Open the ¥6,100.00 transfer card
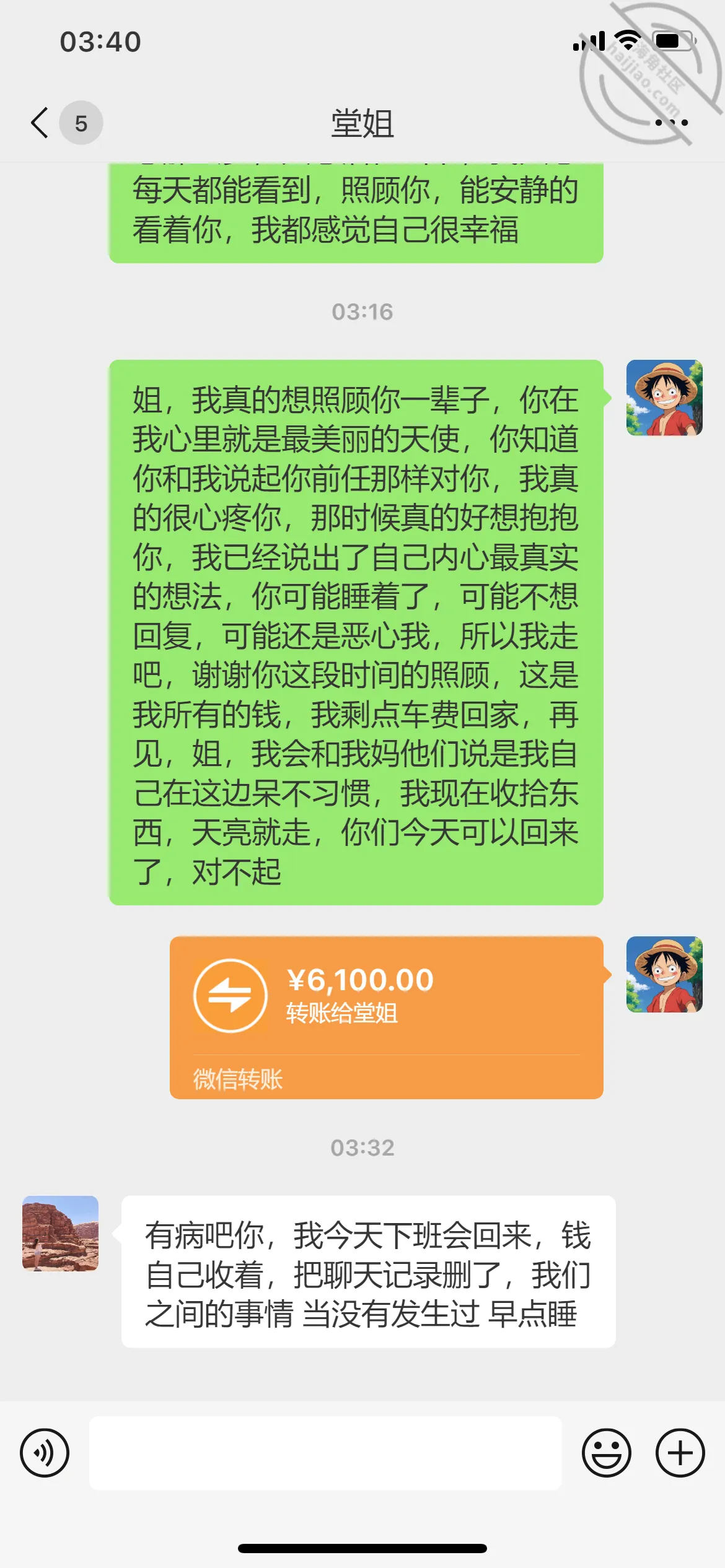 point(386,1017)
